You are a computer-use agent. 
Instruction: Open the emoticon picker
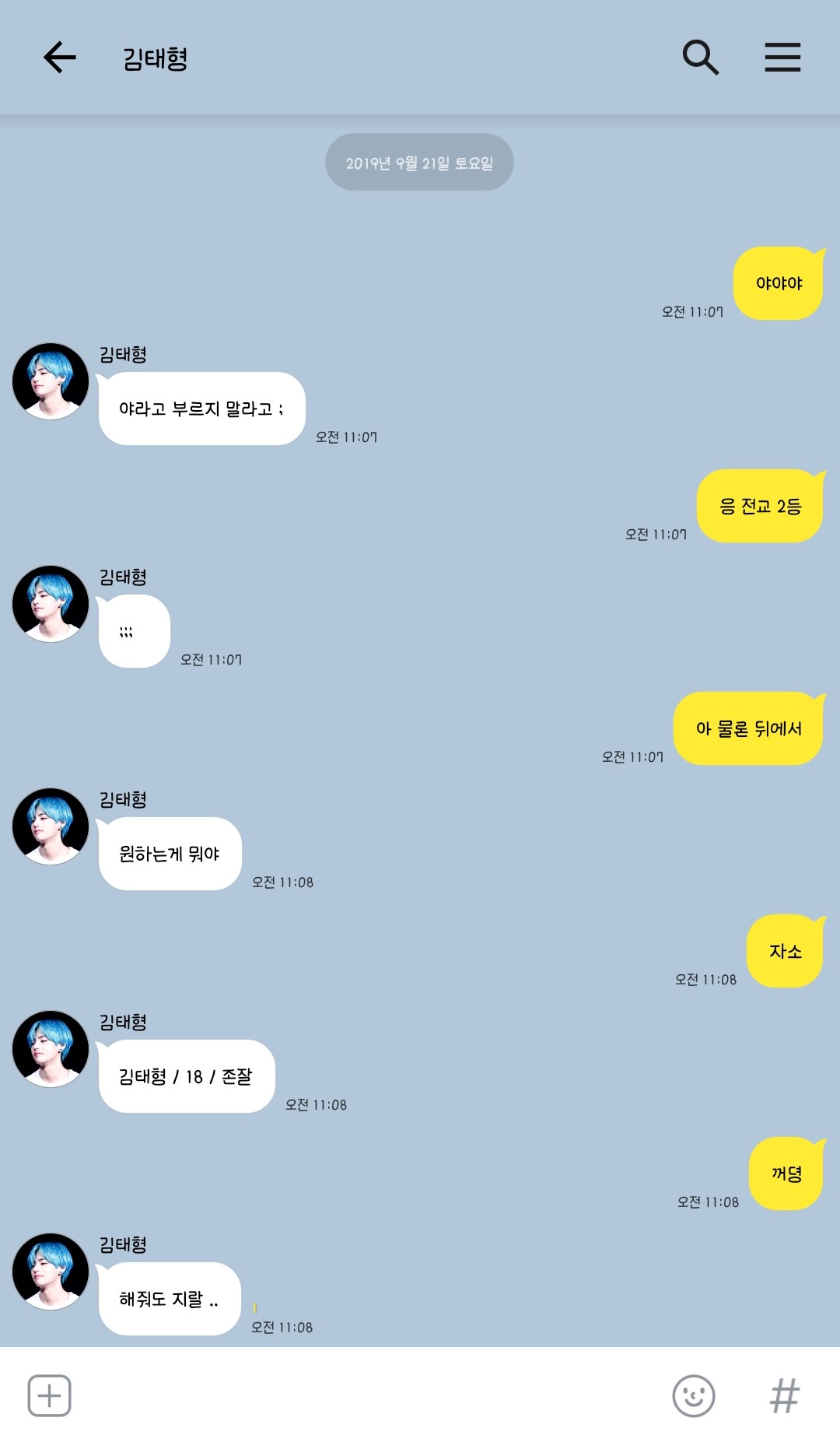click(x=693, y=1395)
